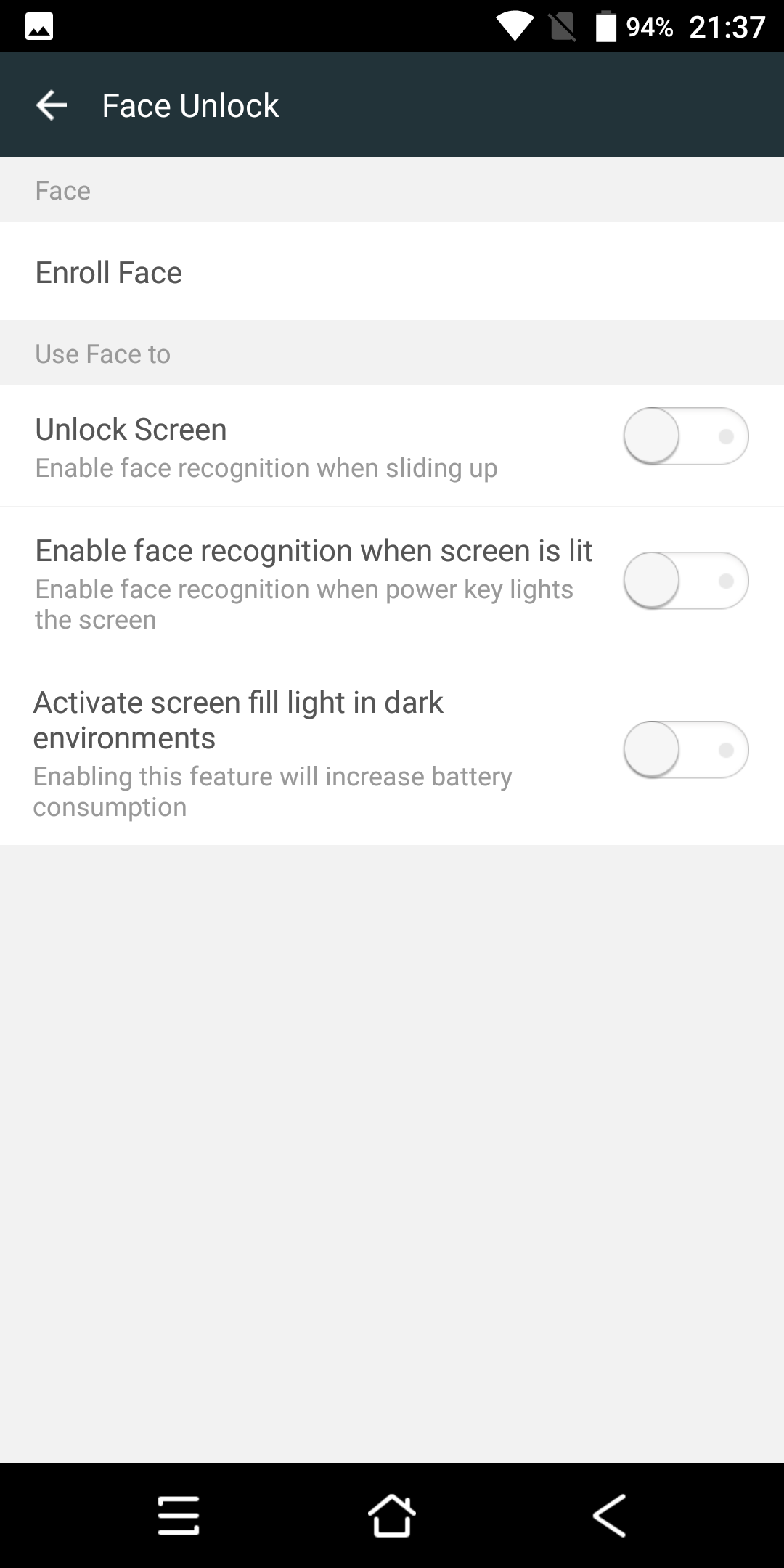The height and width of the screenshot is (1568, 784).
Task: Turn on the Unlock Screen switch
Action: coord(686,436)
